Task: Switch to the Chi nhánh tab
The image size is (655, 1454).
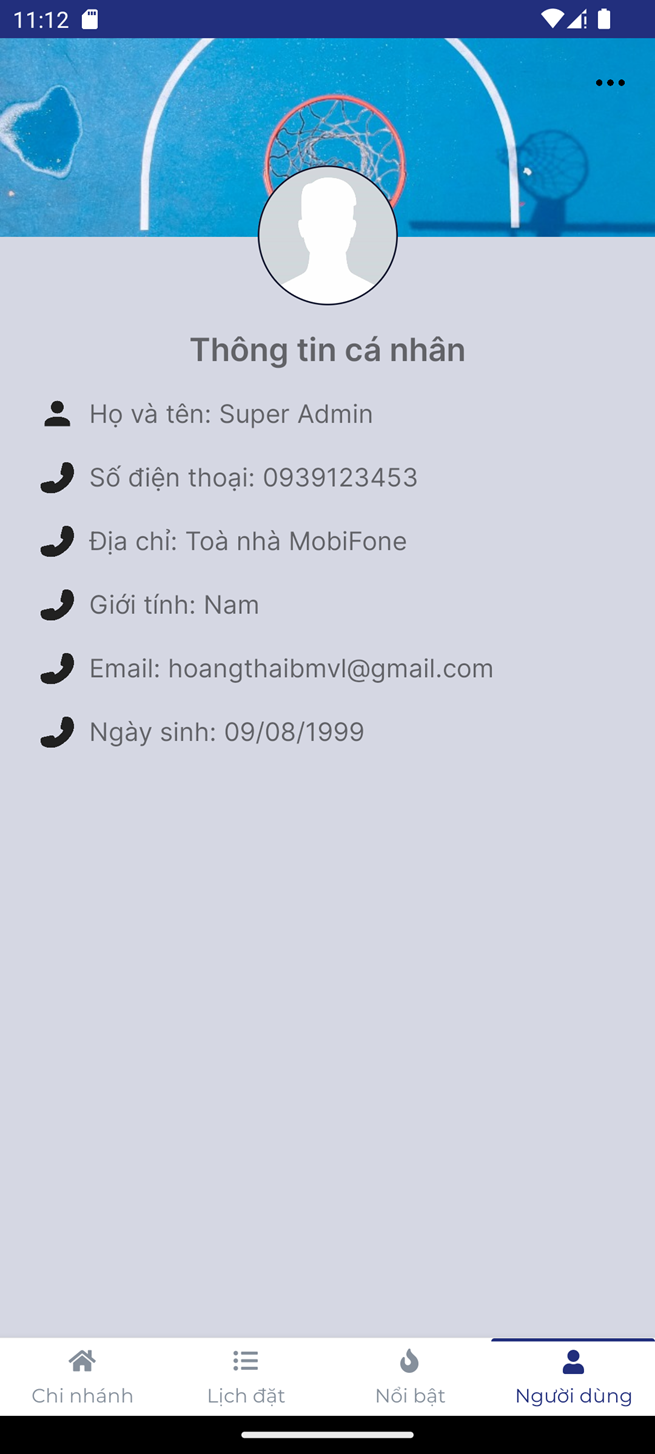Action: click(82, 1377)
